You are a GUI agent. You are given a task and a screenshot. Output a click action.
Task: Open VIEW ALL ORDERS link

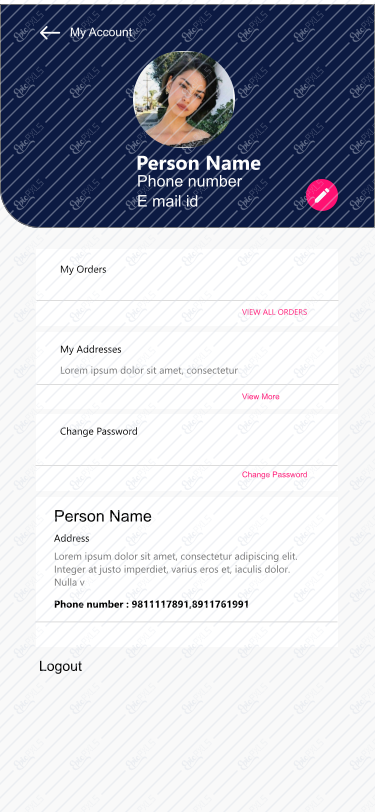pos(275,312)
